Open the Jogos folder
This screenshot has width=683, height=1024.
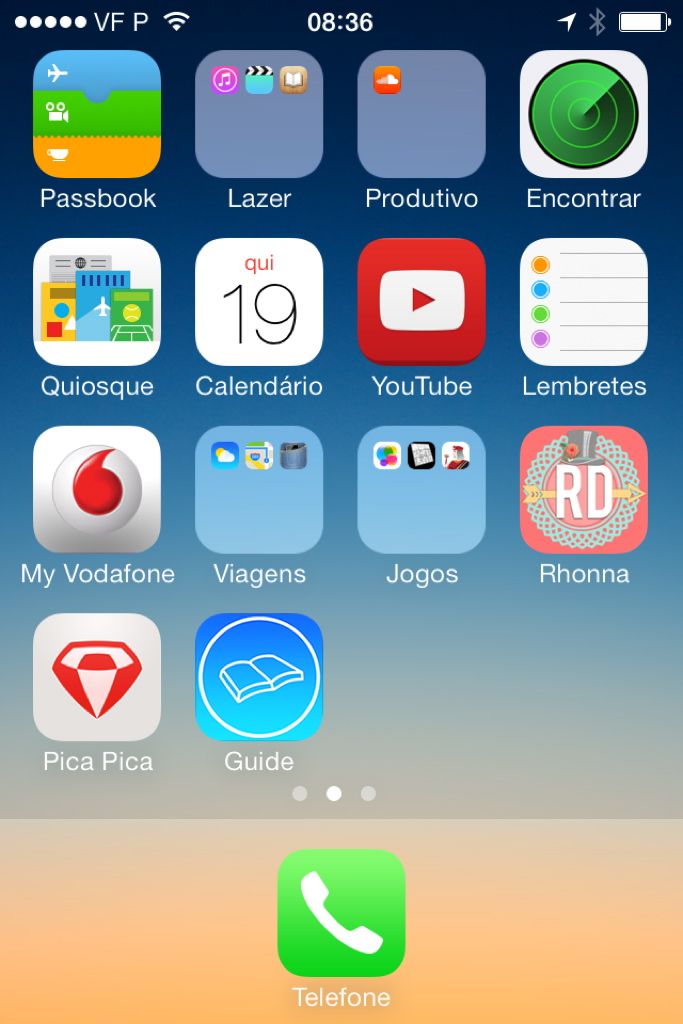(x=421, y=490)
